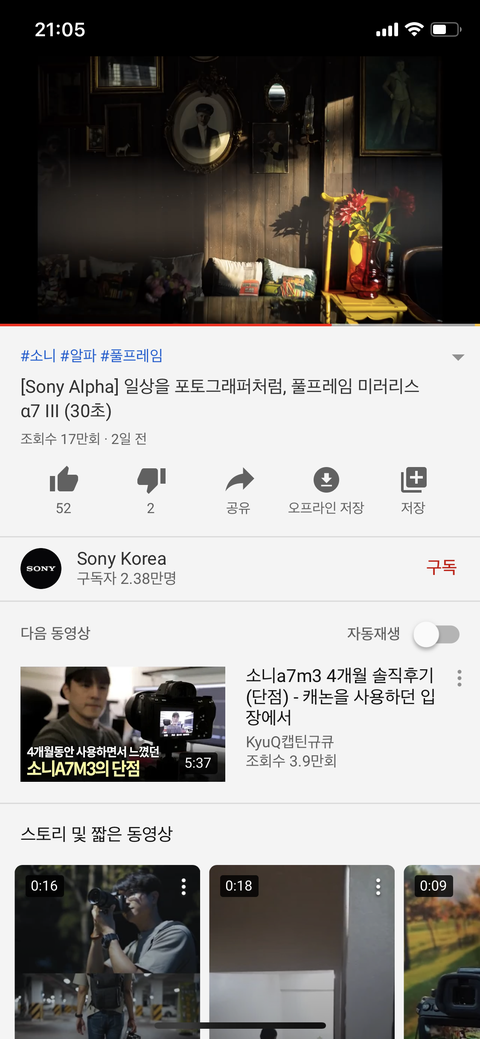
Task: Open overflow menu for 소니a7m3 솔직후기 video
Action: (459, 678)
